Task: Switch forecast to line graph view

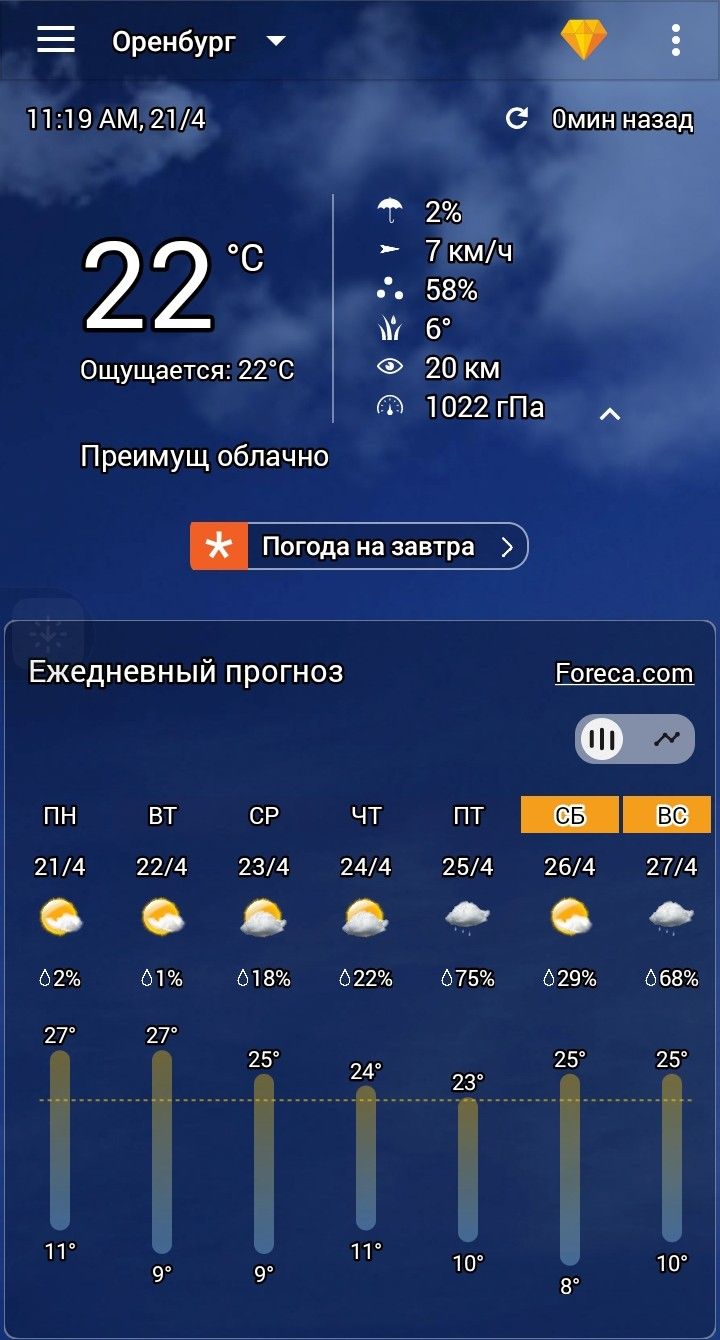Action: [x=666, y=740]
